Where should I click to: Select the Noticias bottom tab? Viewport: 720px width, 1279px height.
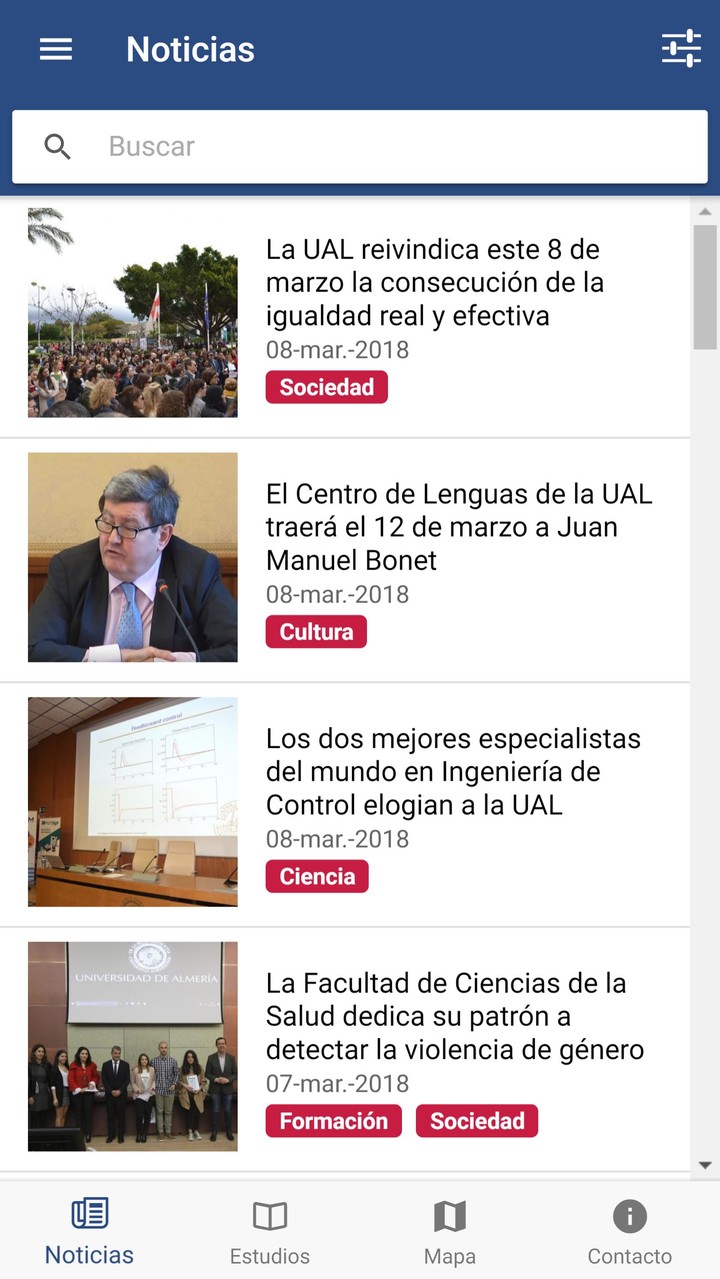coord(90,1232)
